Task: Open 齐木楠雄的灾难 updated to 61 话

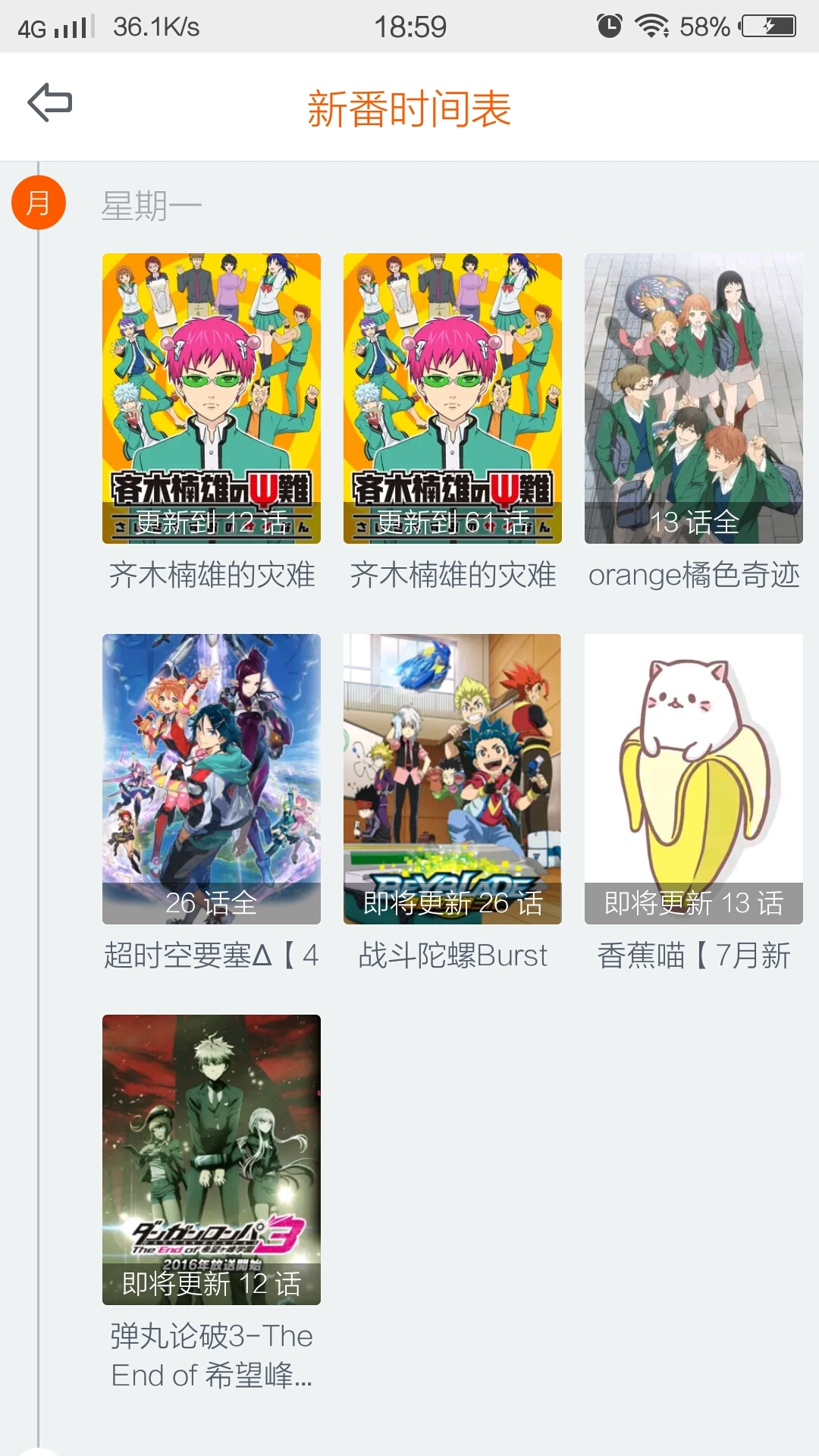Action: [453, 398]
